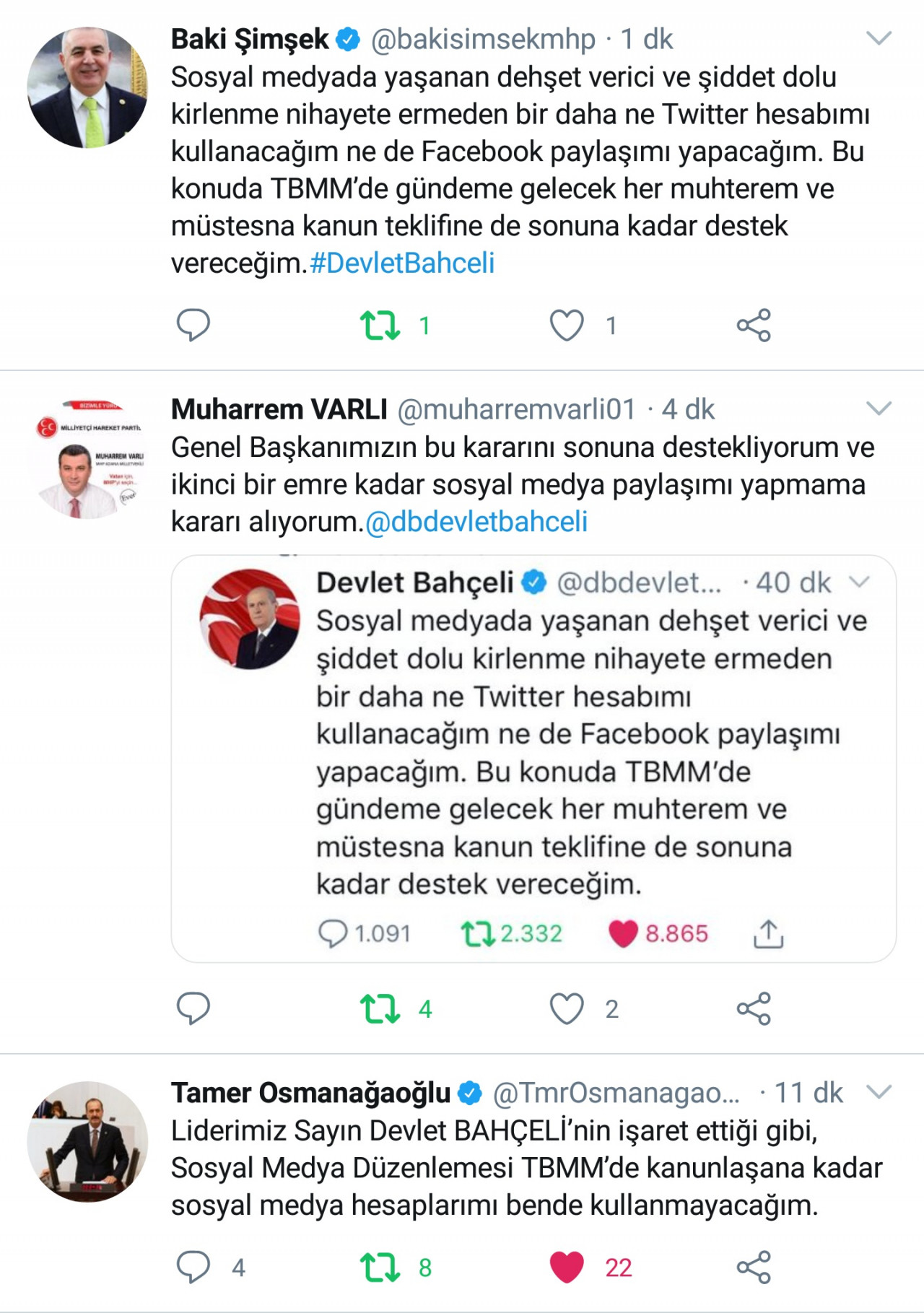The width and height of the screenshot is (924, 1313).
Task: Share Baki Şimşek's tweet
Action: [x=754, y=325]
